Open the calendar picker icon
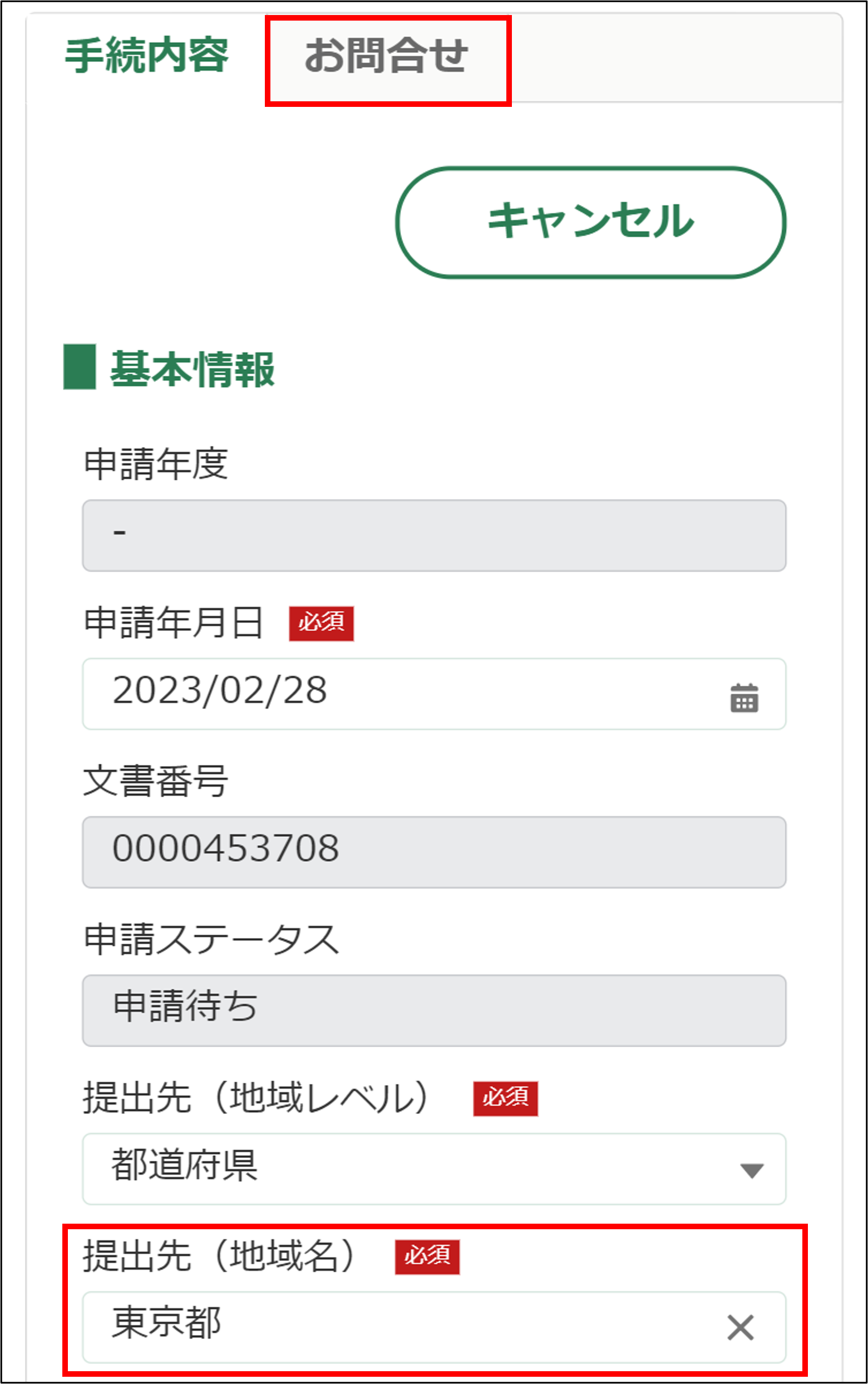 744,698
